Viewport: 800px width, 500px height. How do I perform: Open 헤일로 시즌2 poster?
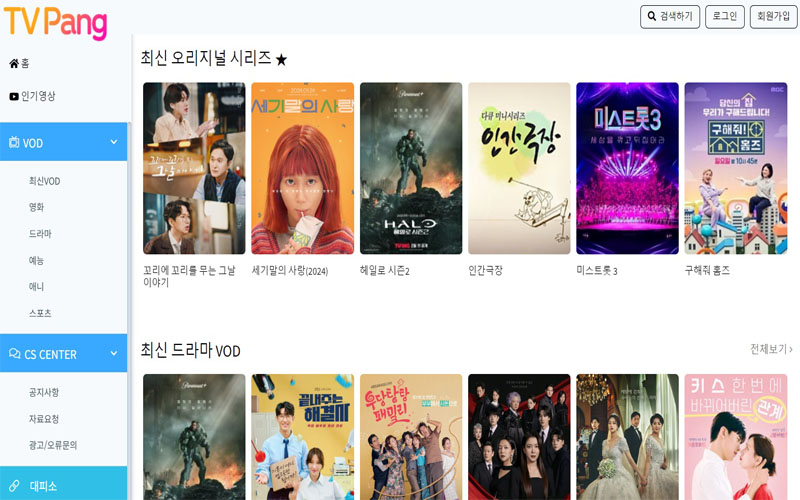click(411, 168)
